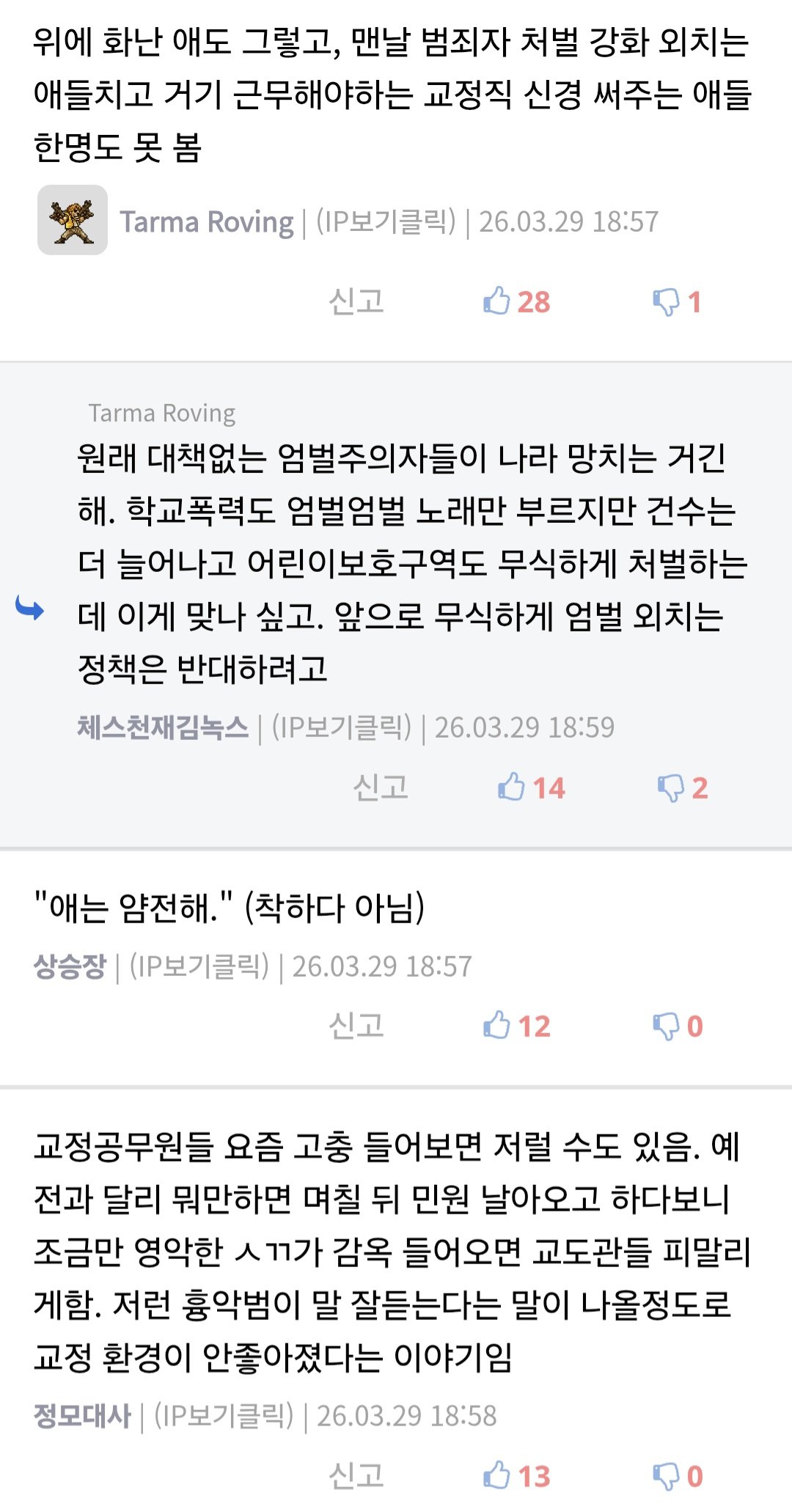792x1512 pixels.
Task: Report the comment by 정모대사
Action: pos(356,1476)
